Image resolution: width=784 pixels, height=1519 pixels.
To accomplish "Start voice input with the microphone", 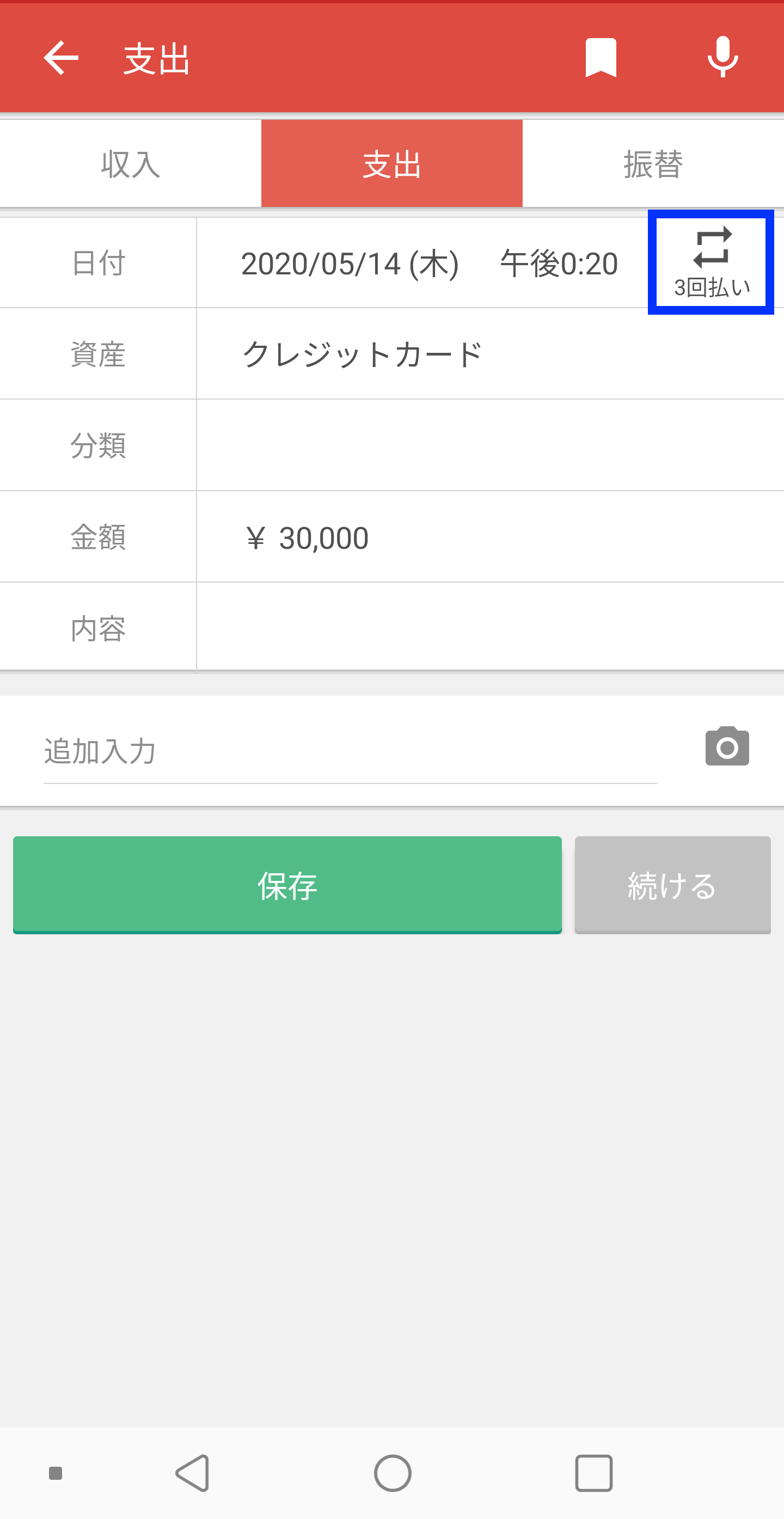I will point(722,58).
